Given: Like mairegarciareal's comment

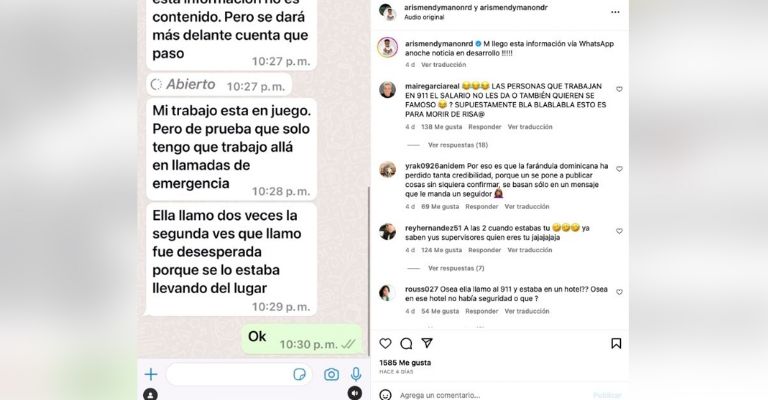Looking at the screenshot, I should point(619,89).
